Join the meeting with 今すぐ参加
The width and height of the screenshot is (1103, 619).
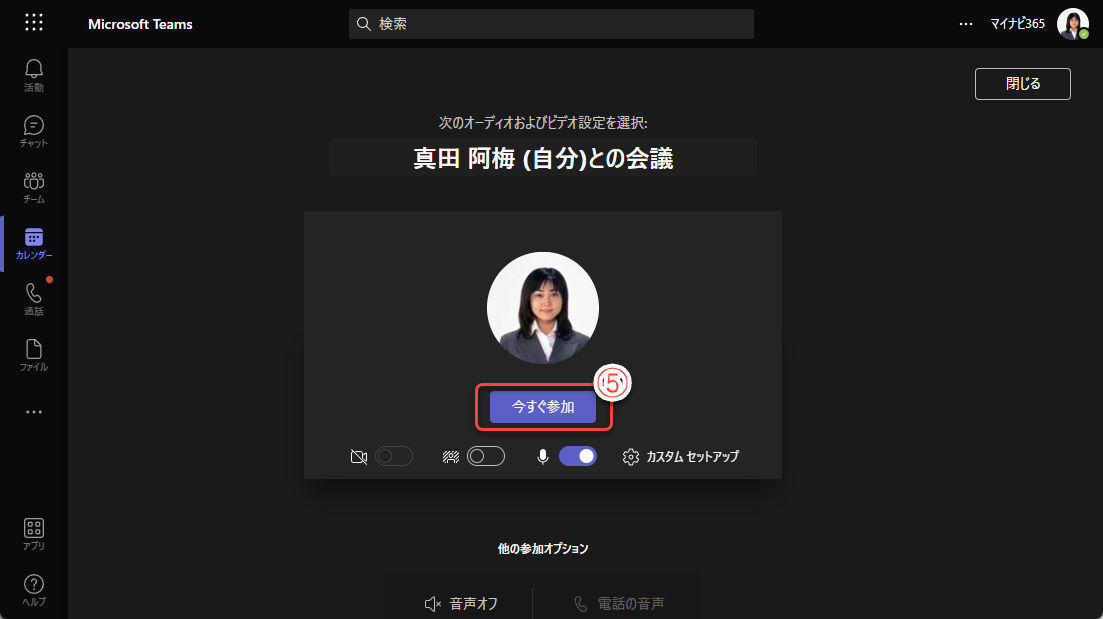click(x=543, y=407)
